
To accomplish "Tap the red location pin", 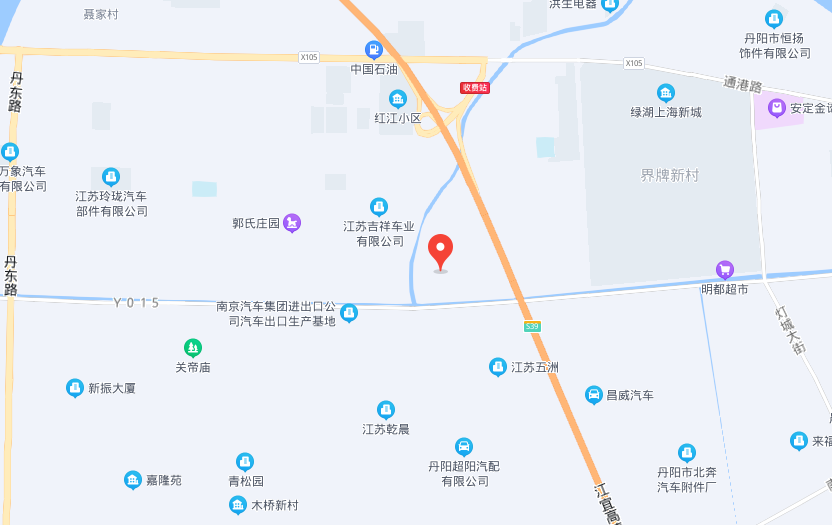I will click(x=440, y=250).
